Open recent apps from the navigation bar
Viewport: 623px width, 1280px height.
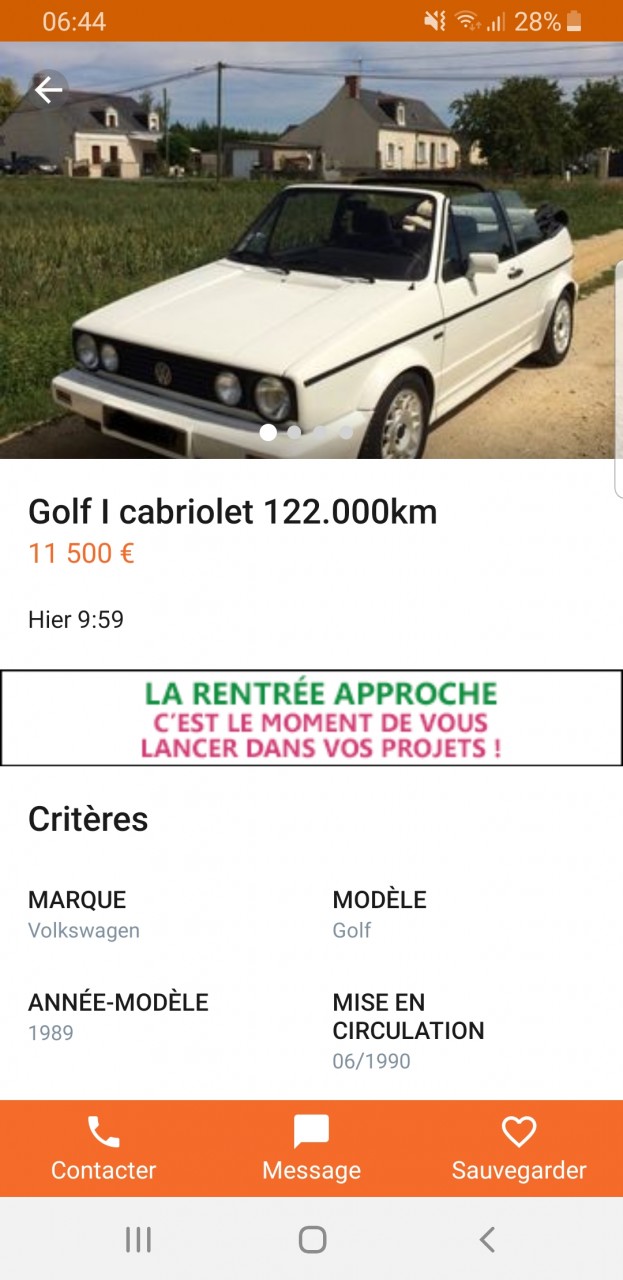tap(138, 1240)
